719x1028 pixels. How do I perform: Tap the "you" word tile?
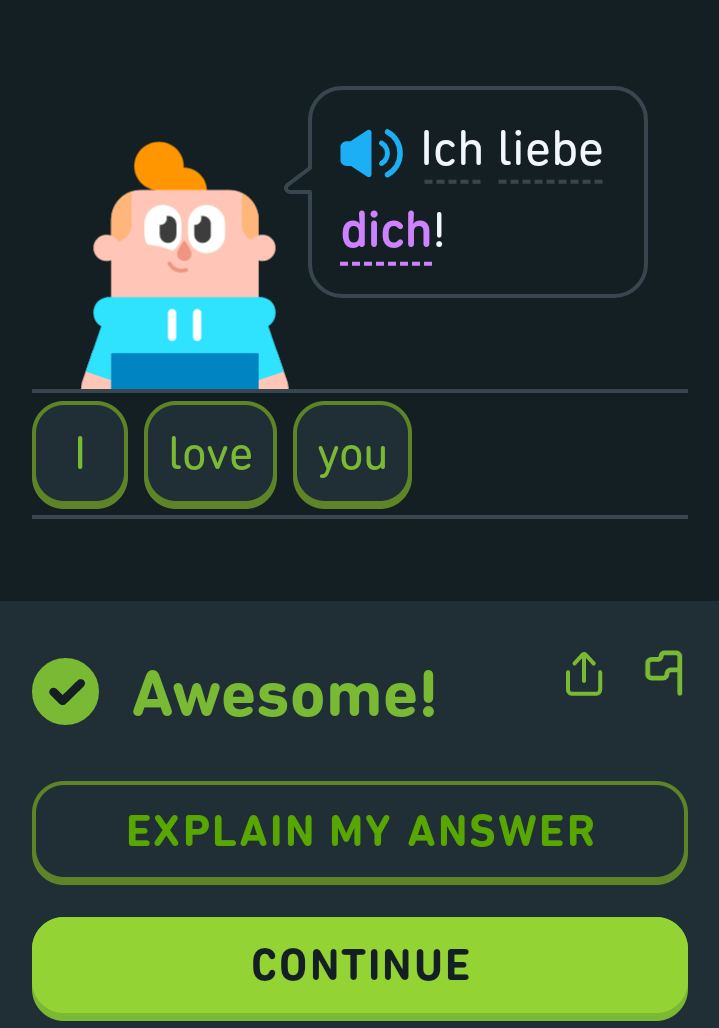click(352, 455)
